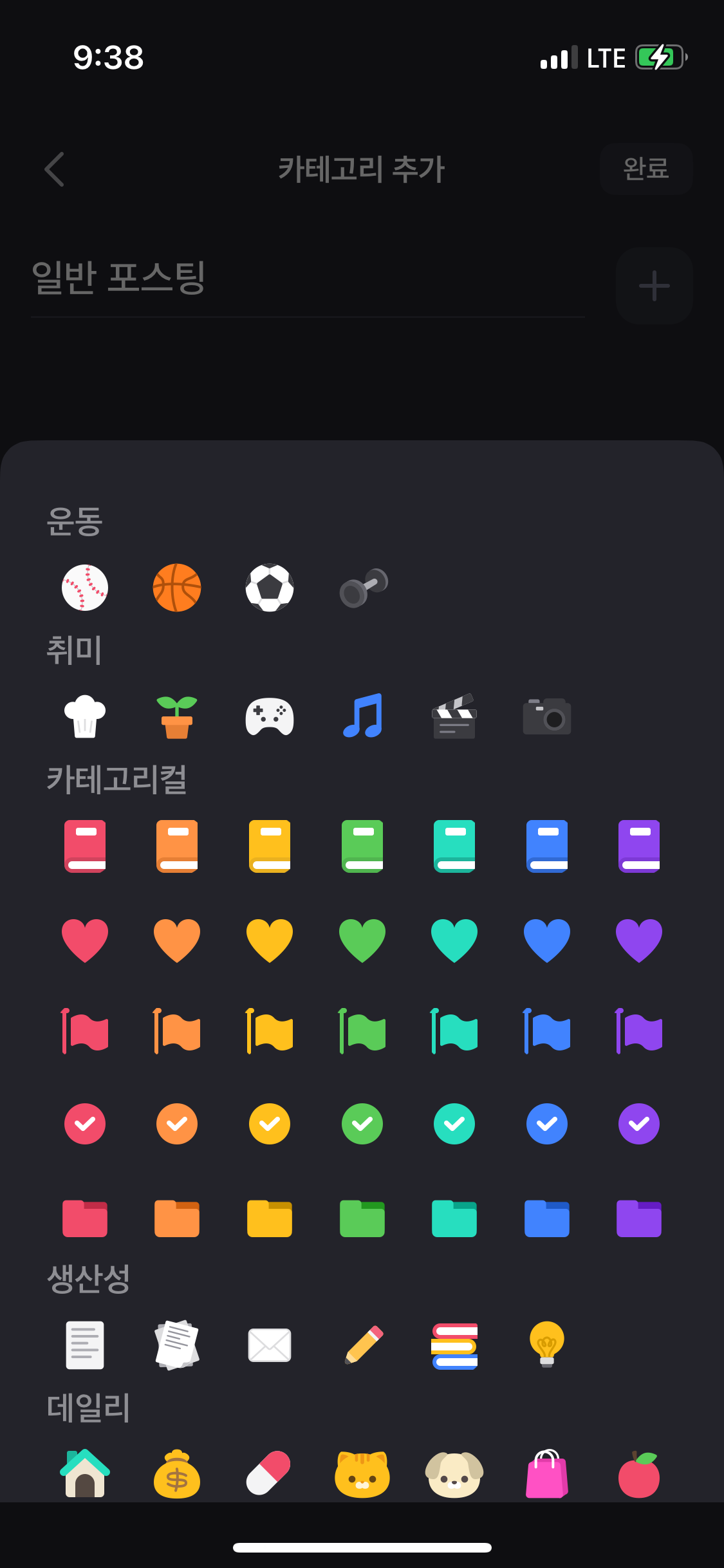
Task: Tap the plus icon selector button
Action: click(654, 285)
